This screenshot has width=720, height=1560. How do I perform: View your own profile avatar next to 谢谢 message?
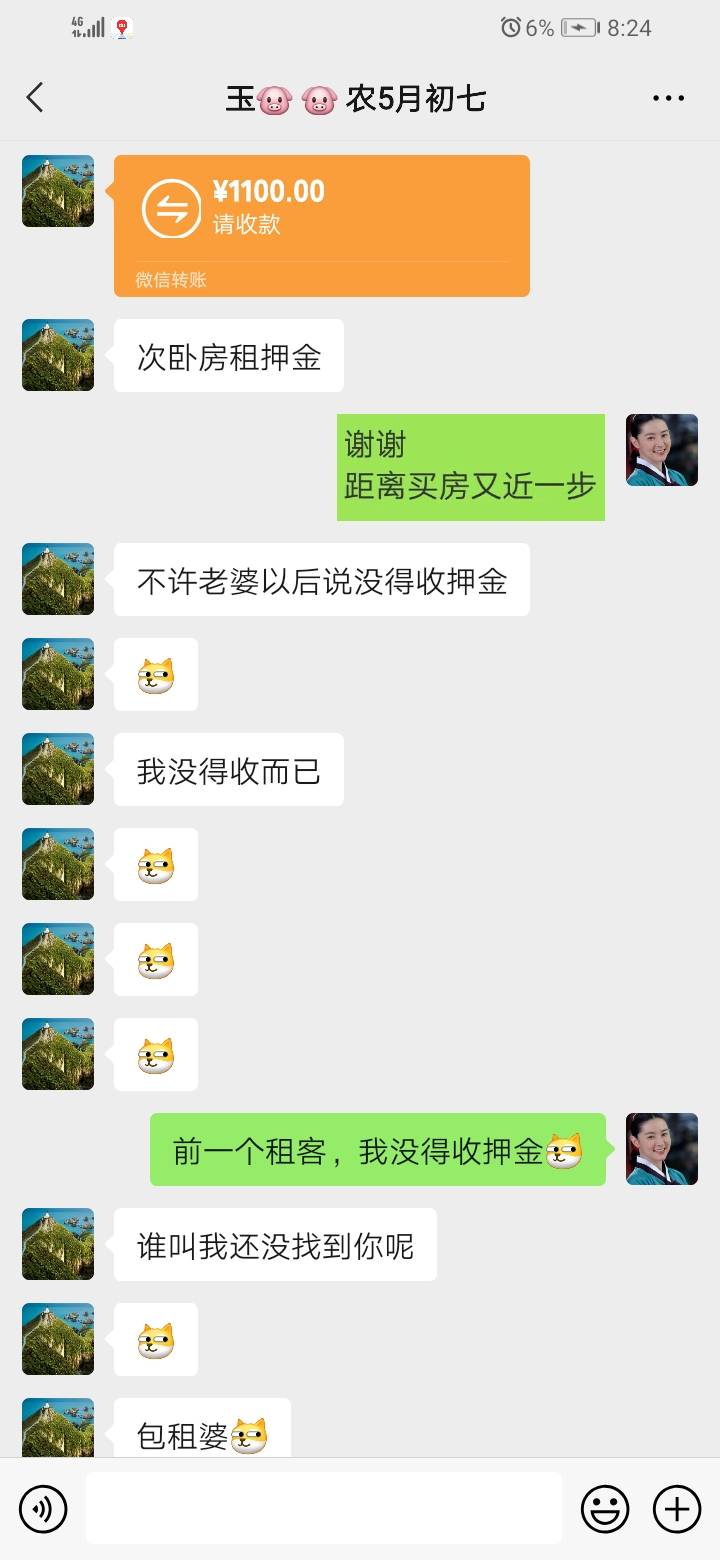click(661, 450)
